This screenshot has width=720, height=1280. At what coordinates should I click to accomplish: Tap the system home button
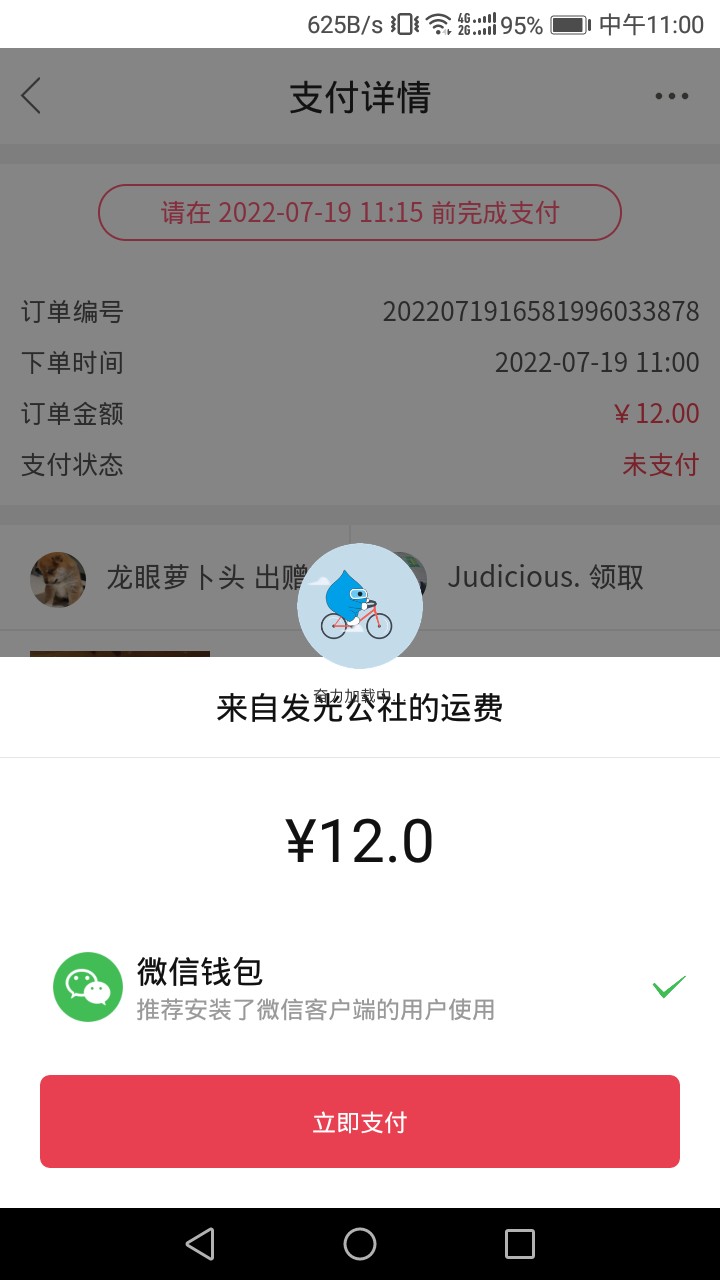[360, 1244]
